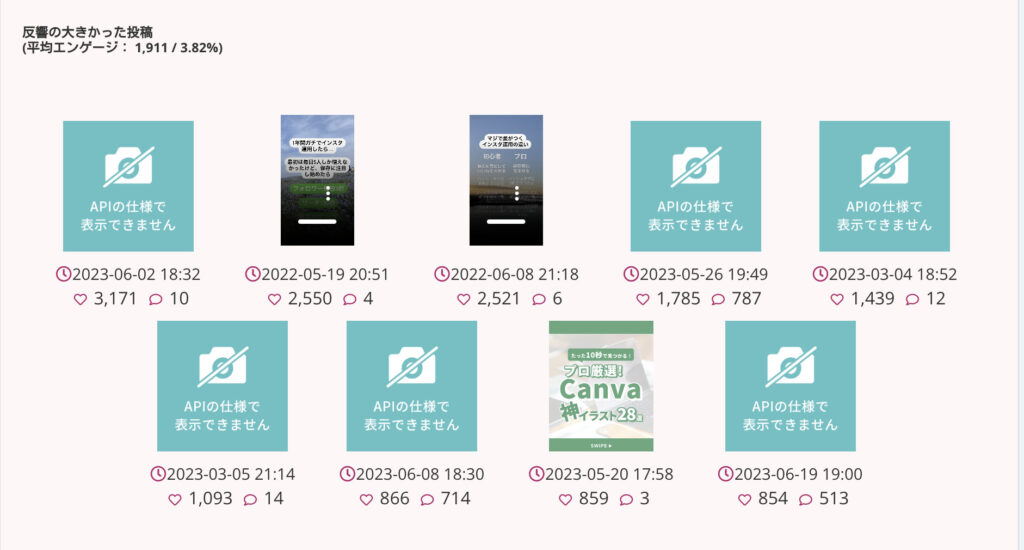Viewport: 1024px width, 550px height.
Task: Open the Canva illustration post thumbnail
Action: click(x=600, y=386)
